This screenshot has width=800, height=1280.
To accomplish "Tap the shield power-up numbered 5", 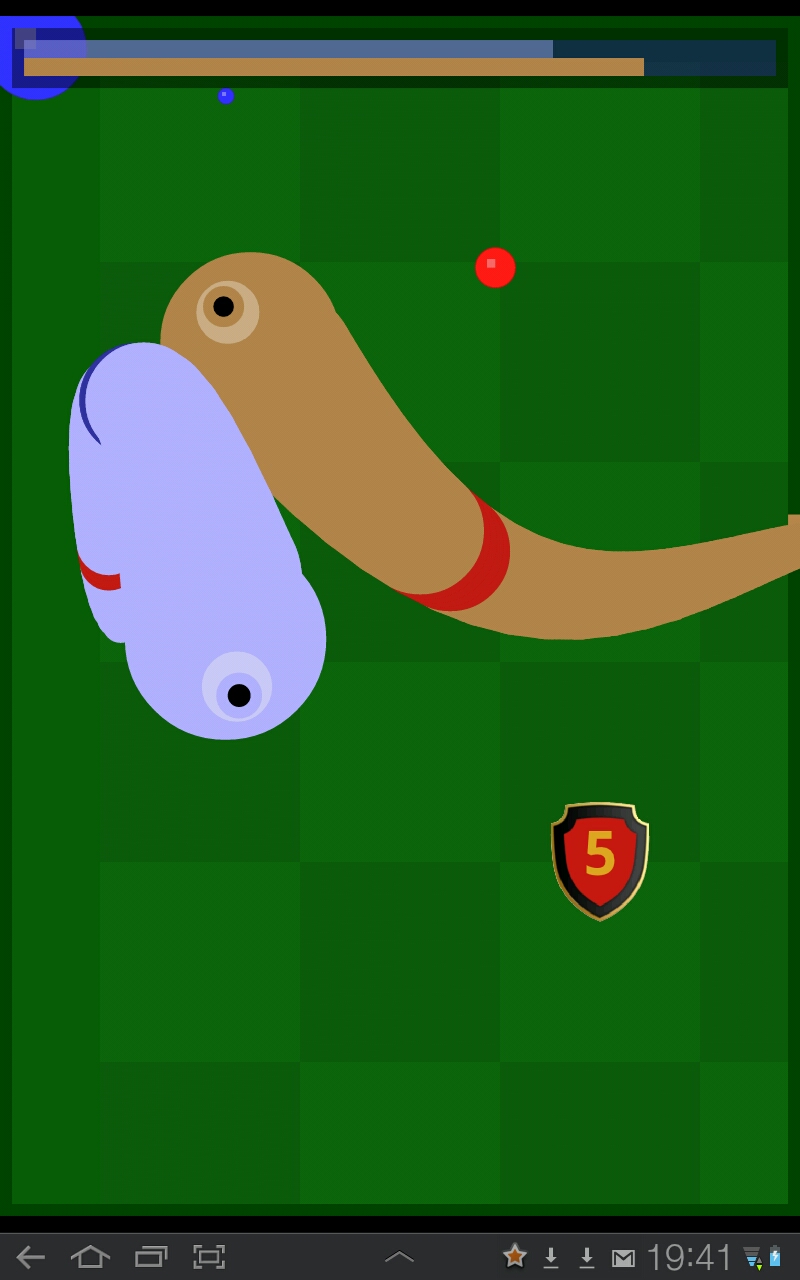I will 600,861.
